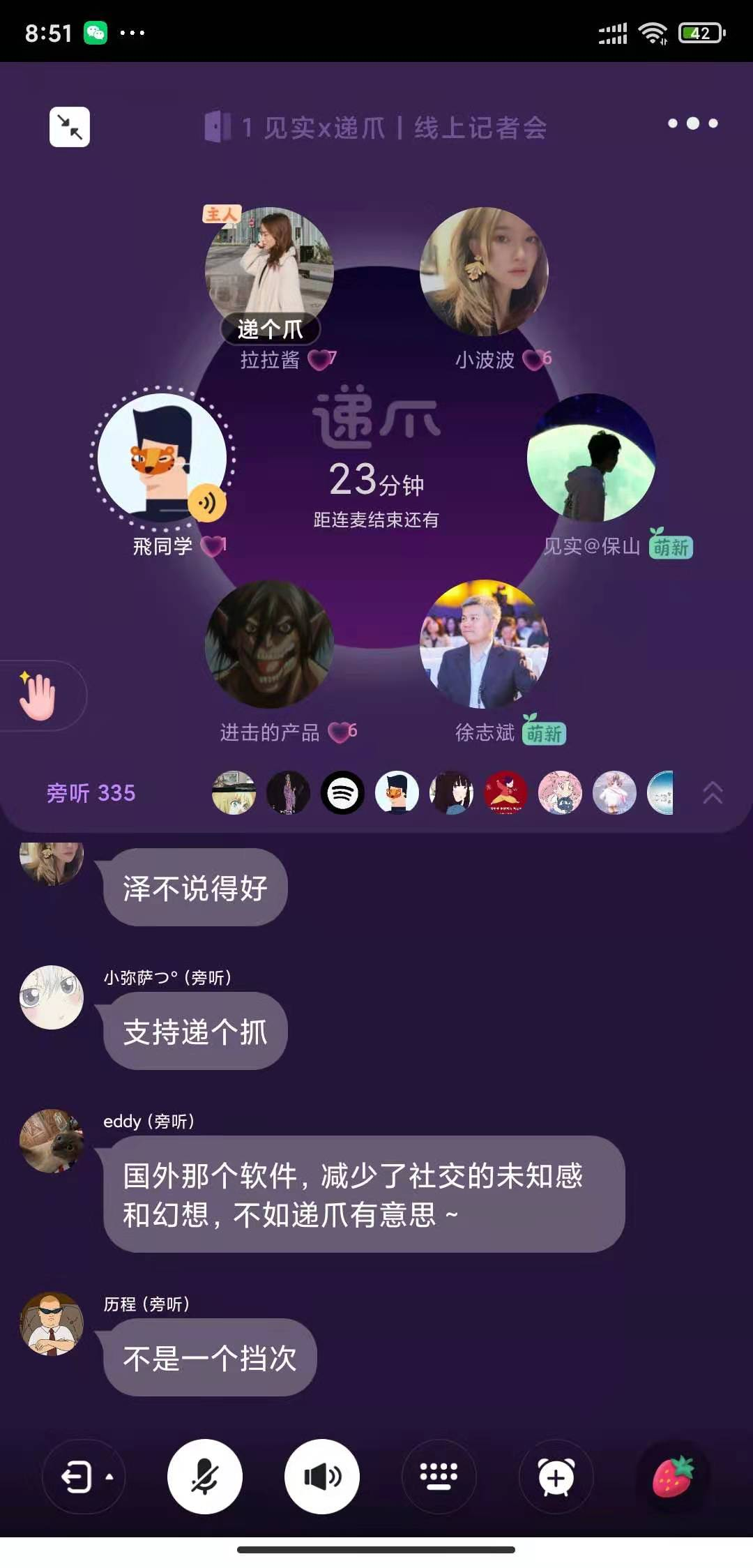
Task: Open the Spotify-logo listener avatar
Action: (342, 793)
